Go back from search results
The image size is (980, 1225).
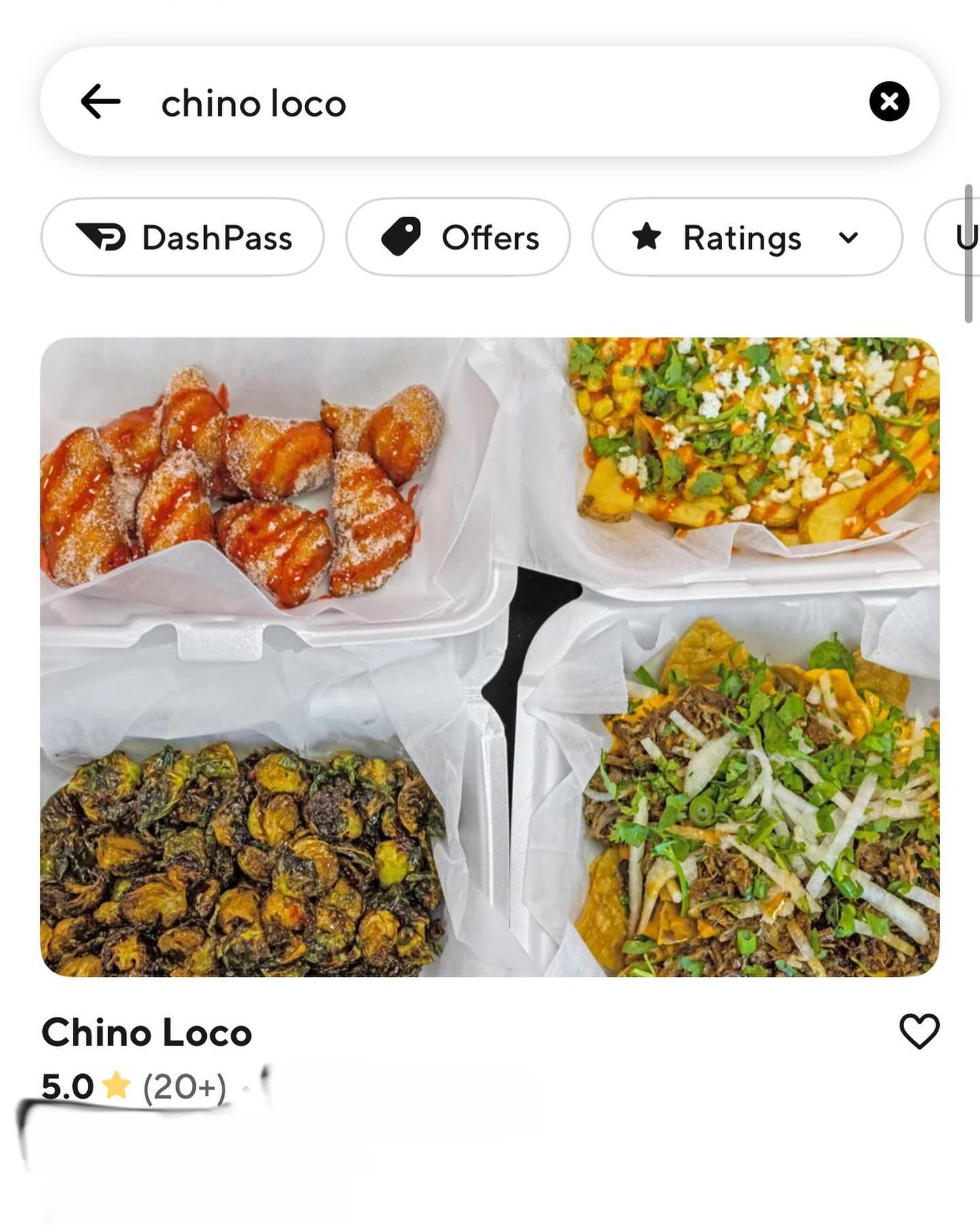[100, 102]
